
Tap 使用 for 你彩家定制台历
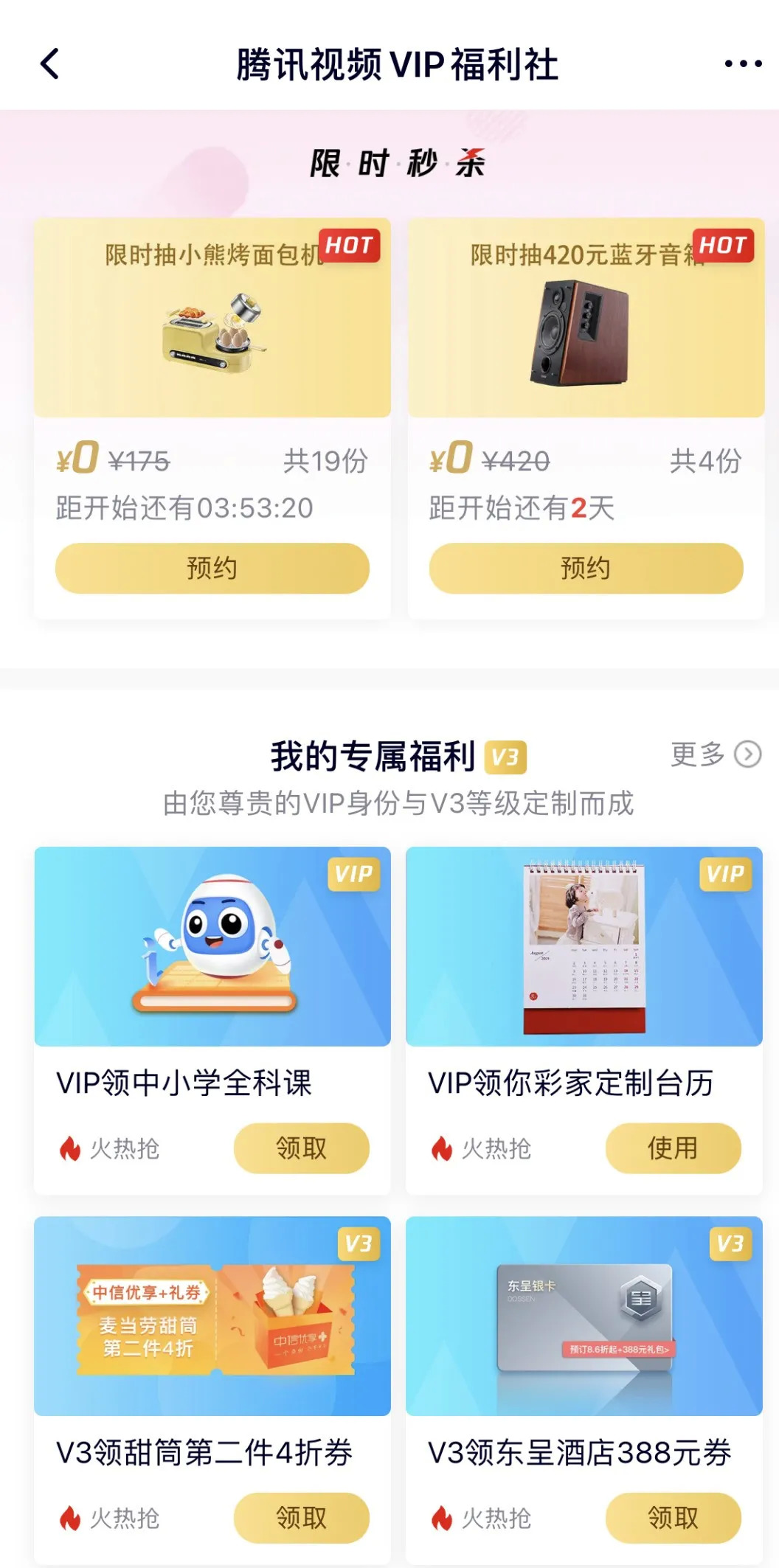pos(673,1148)
